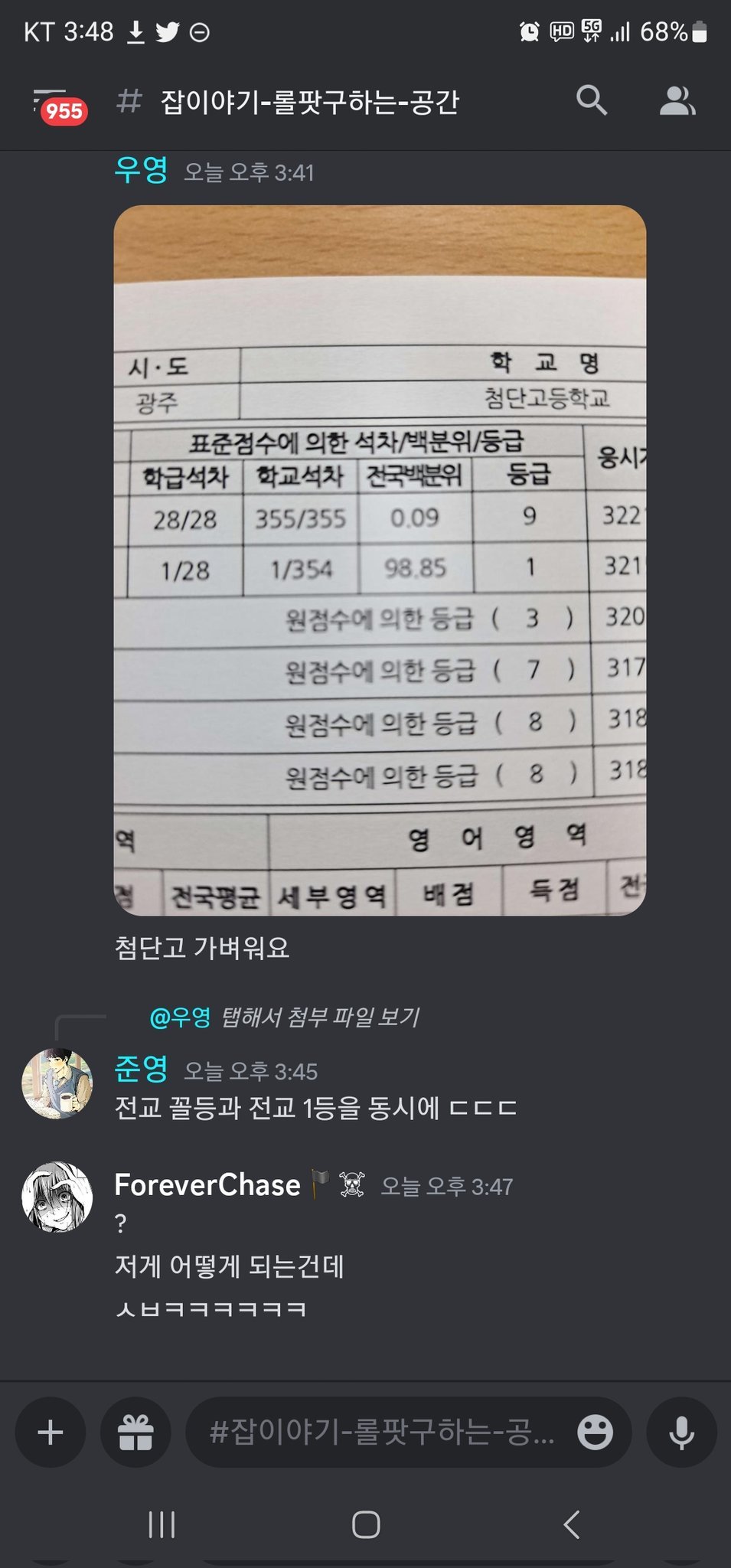Go to the system home screen

click(x=366, y=1524)
